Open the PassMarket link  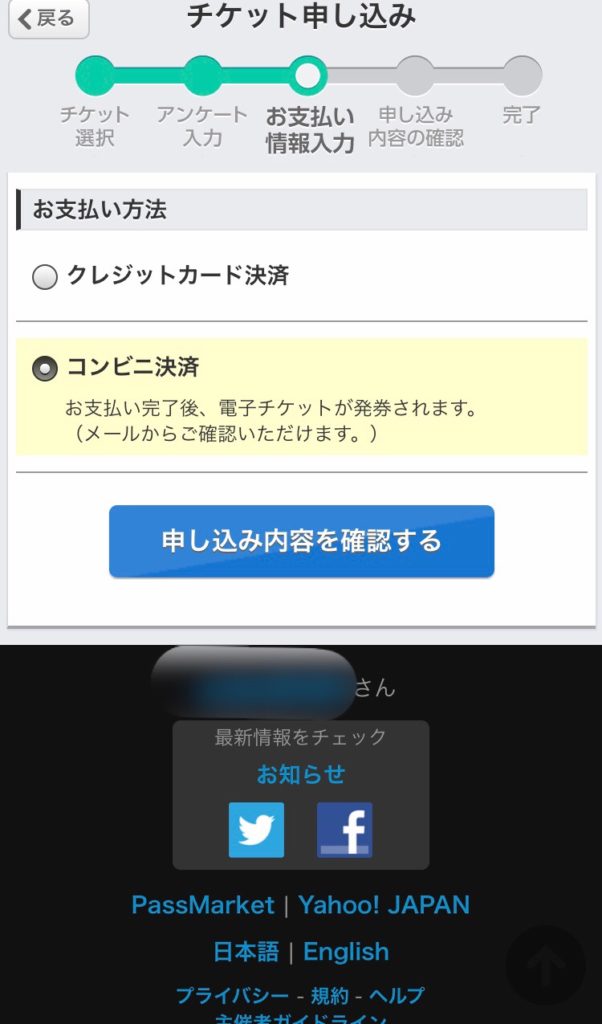(x=202, y=904)
